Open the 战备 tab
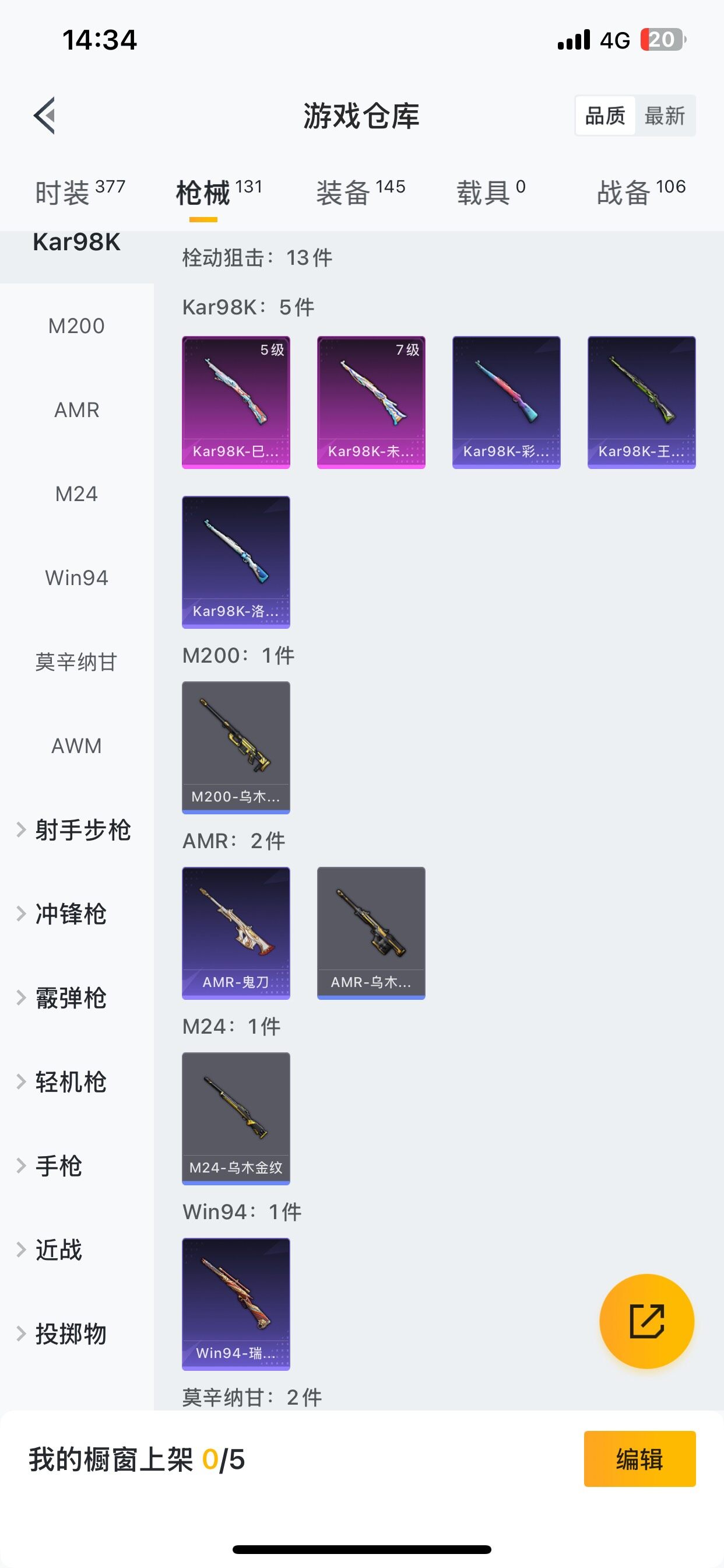The height and width of the screenshot is (1568, 724). (x=641, y=192)
